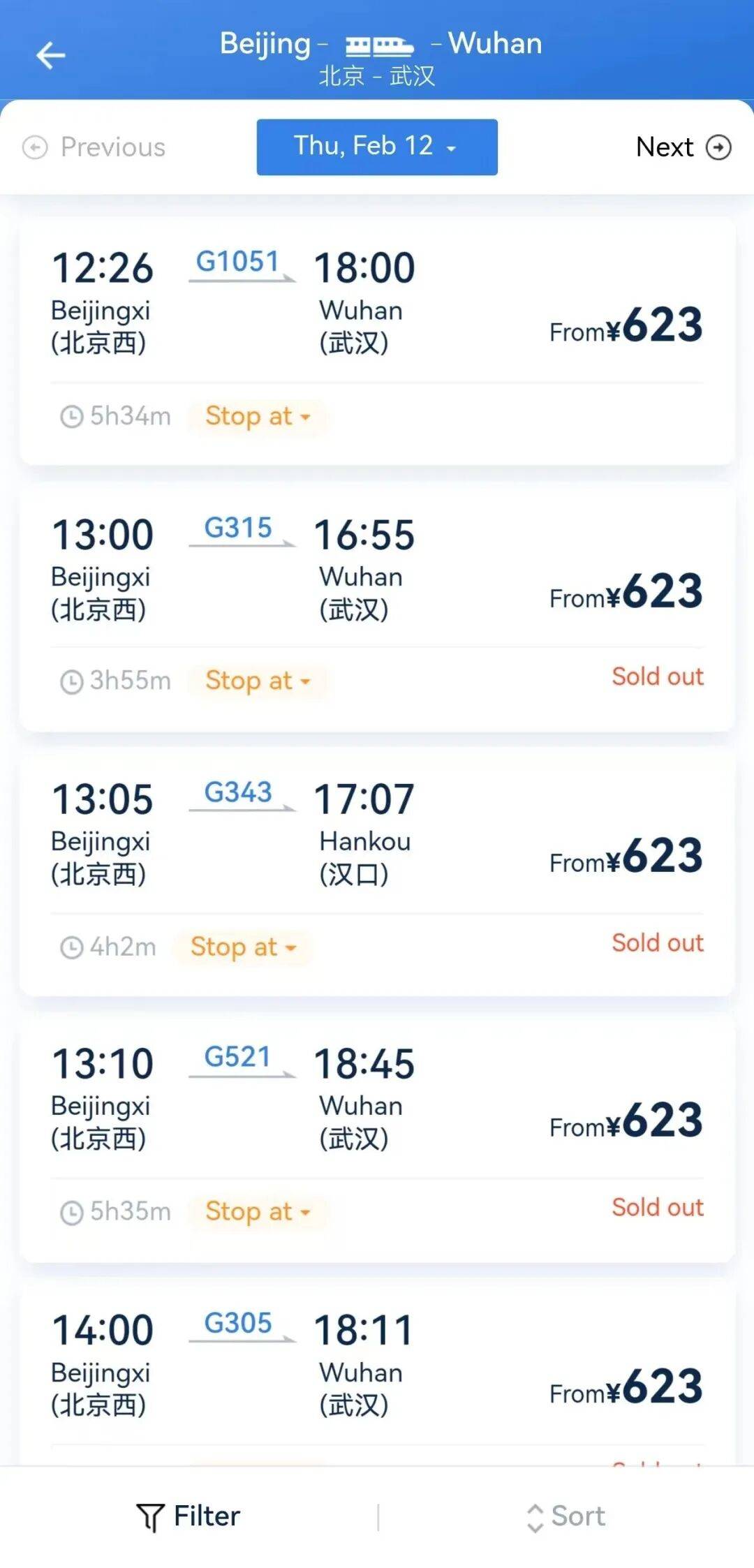Screen dimensions: 754x1568
Task: Open the Filter options
Action: 188,1516
